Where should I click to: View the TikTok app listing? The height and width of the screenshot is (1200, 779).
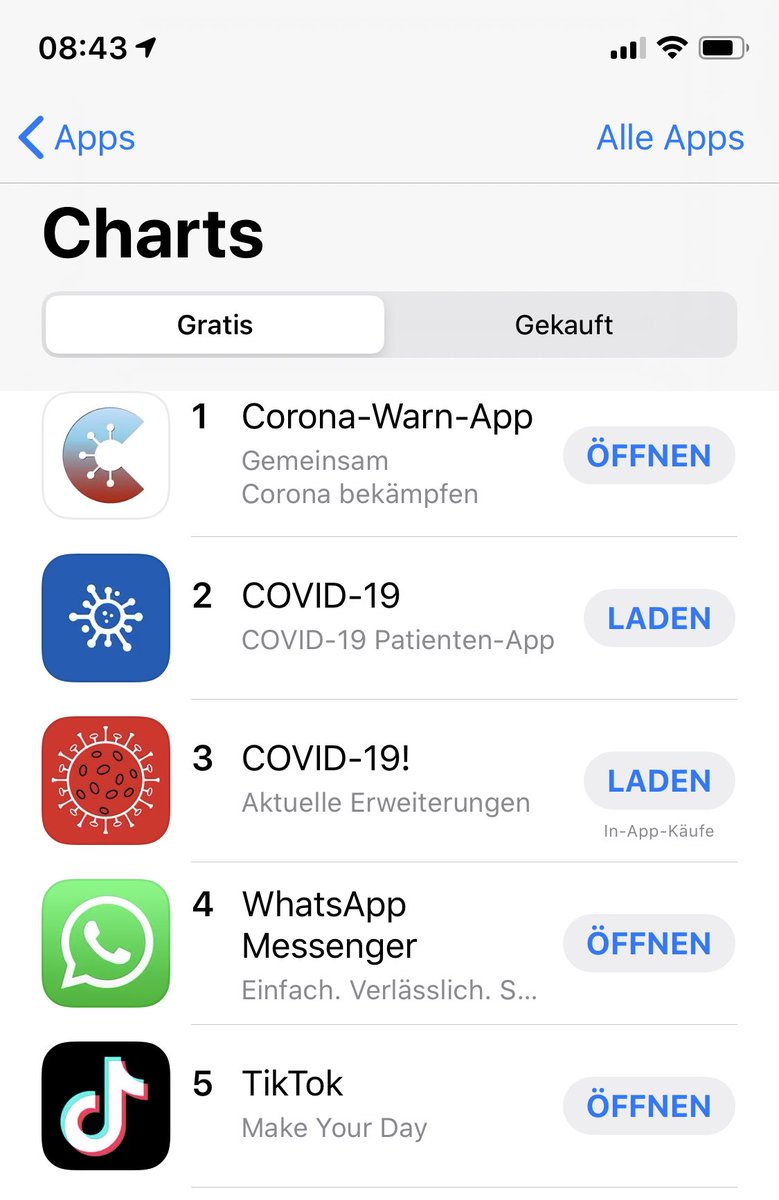[292, 1084]
